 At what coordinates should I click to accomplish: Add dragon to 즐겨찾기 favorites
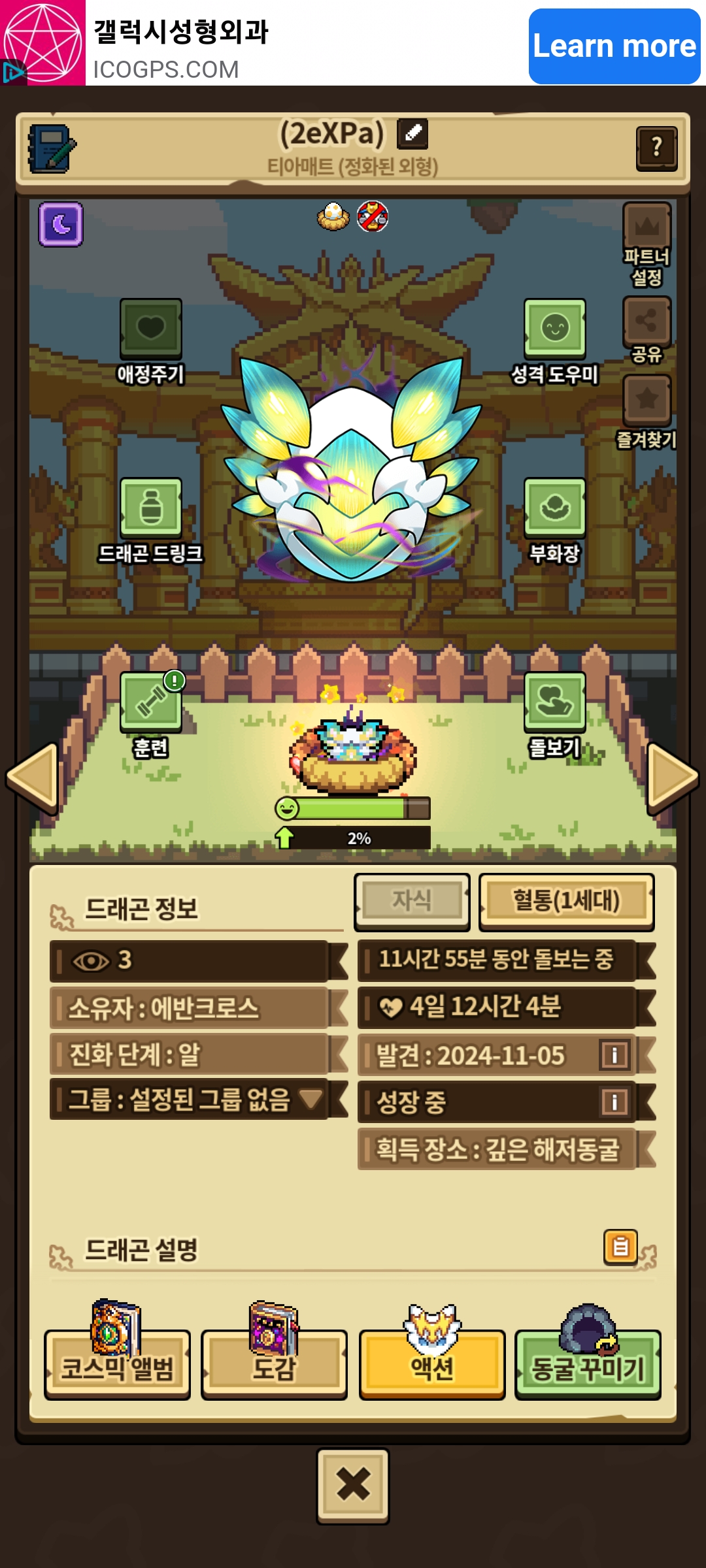click(647, 400)
